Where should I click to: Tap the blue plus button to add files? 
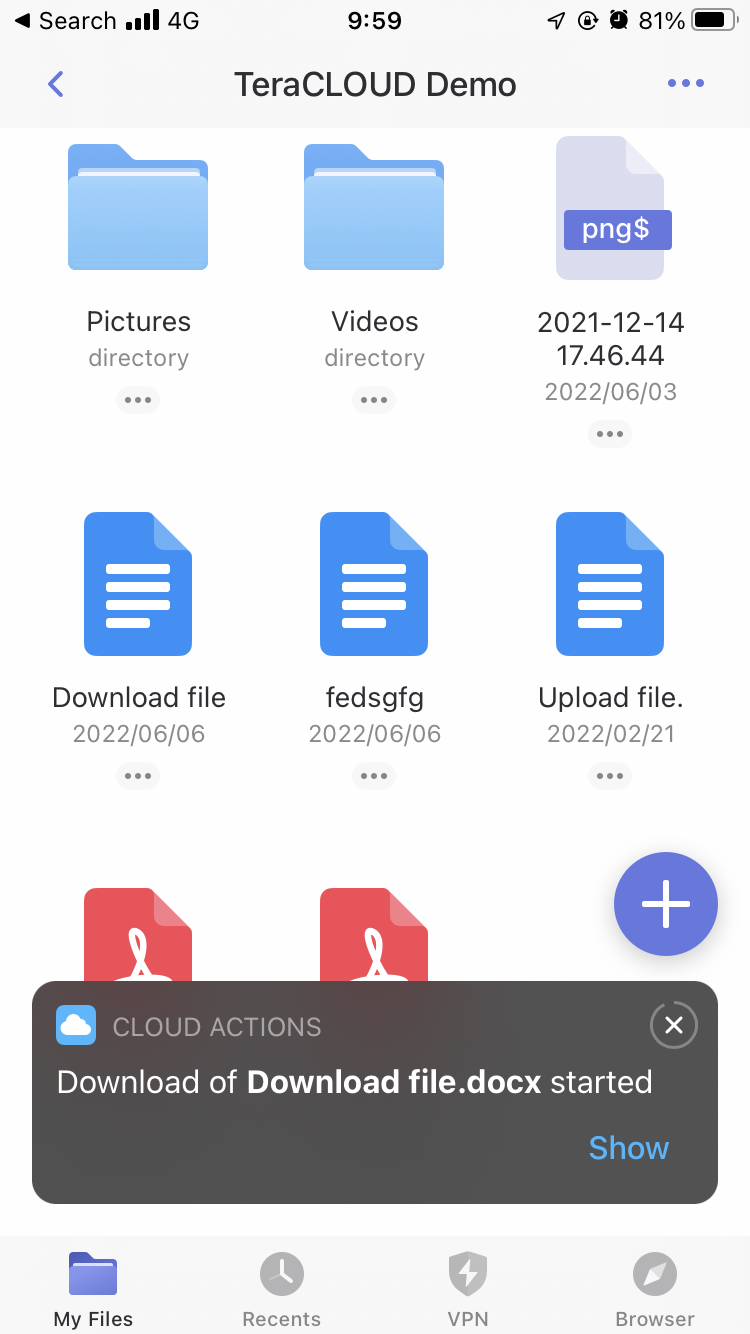click(665, 904)
